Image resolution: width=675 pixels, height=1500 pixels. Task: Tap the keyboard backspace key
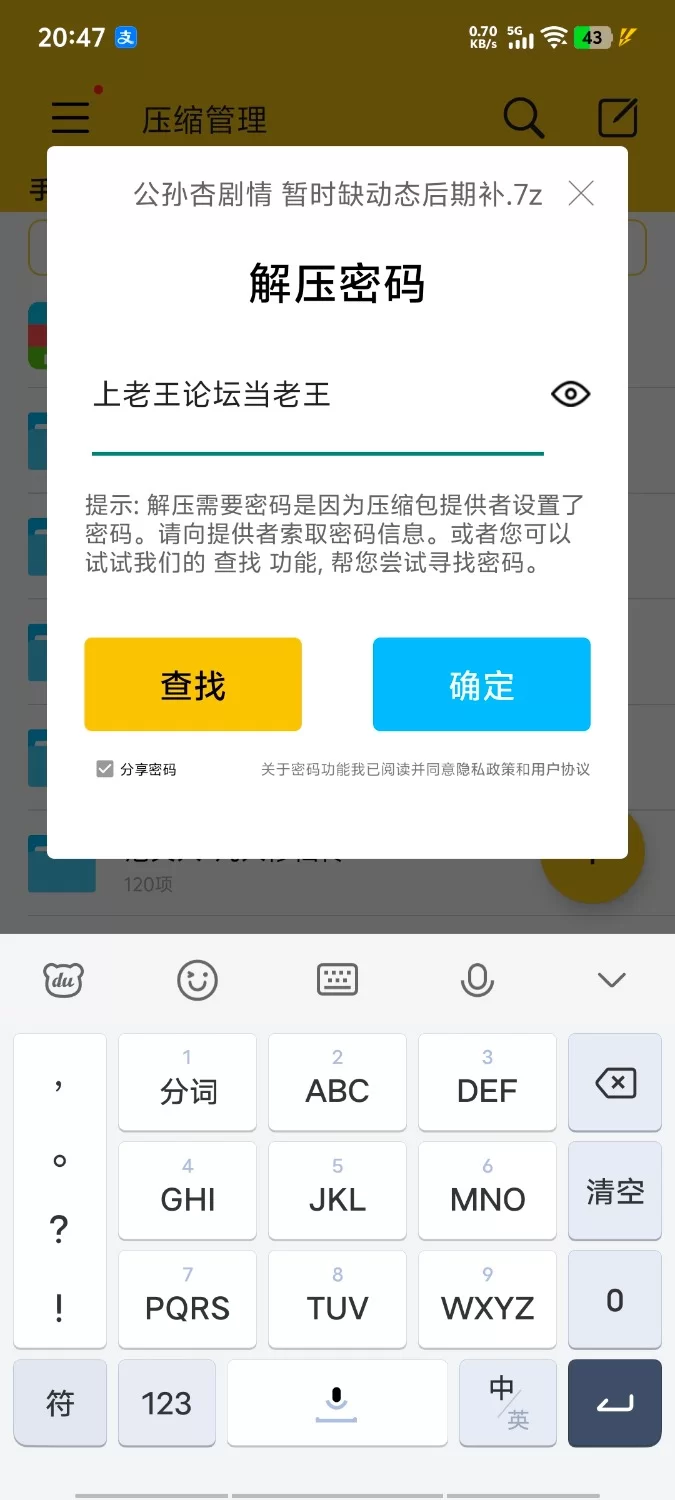point(614,1083)
